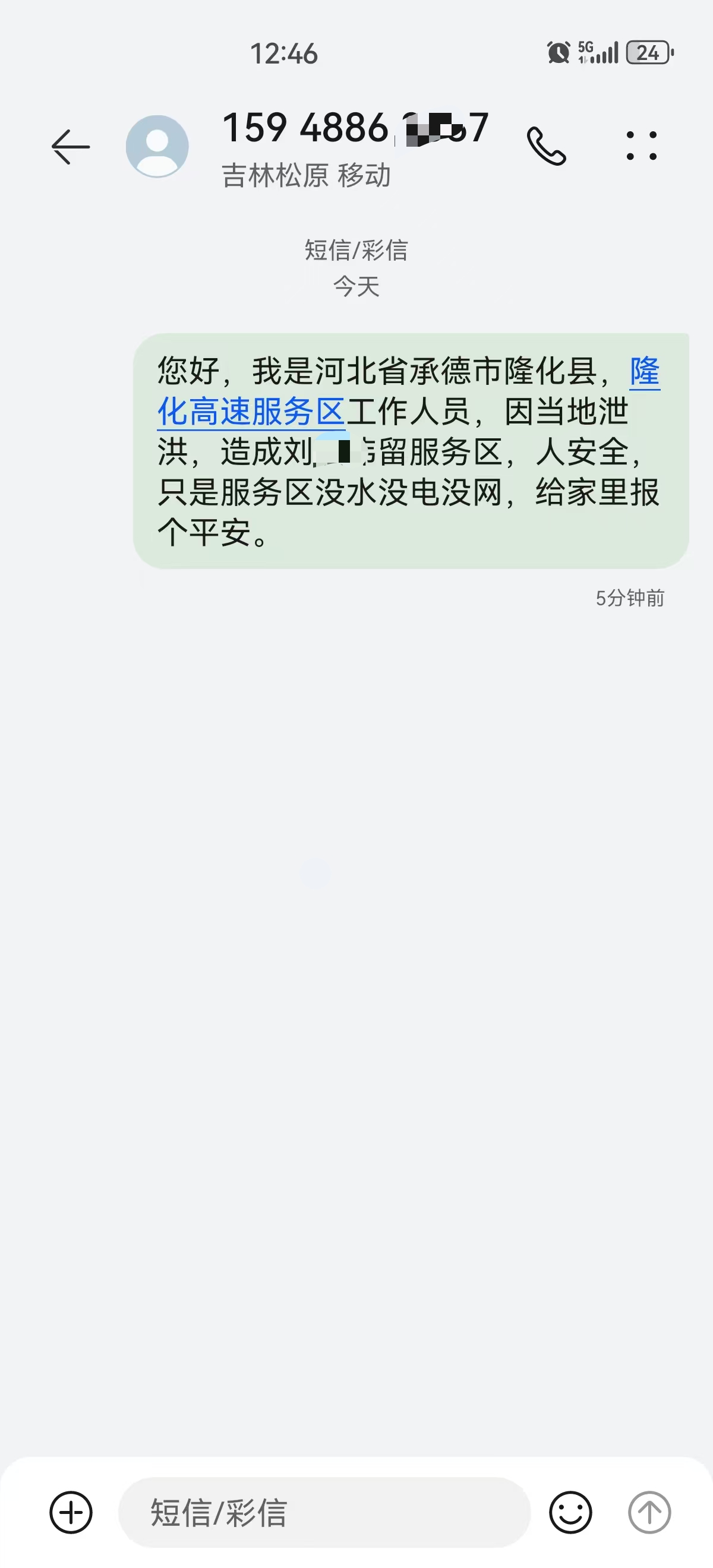This screenshot has width=713, height=1568.
Task: Tap the send arrow button
Action: (x=649, y=1512)
